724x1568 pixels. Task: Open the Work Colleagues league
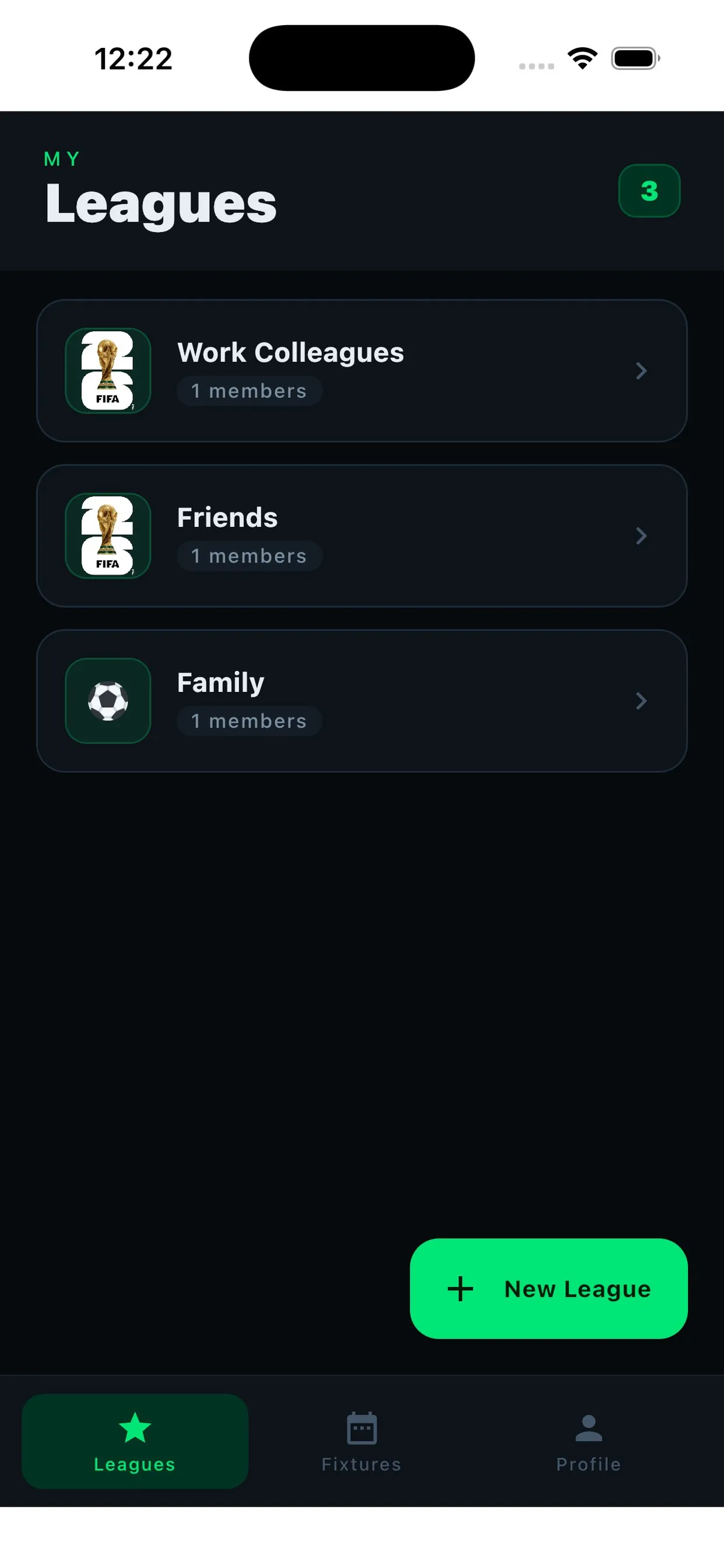(362, 370)
